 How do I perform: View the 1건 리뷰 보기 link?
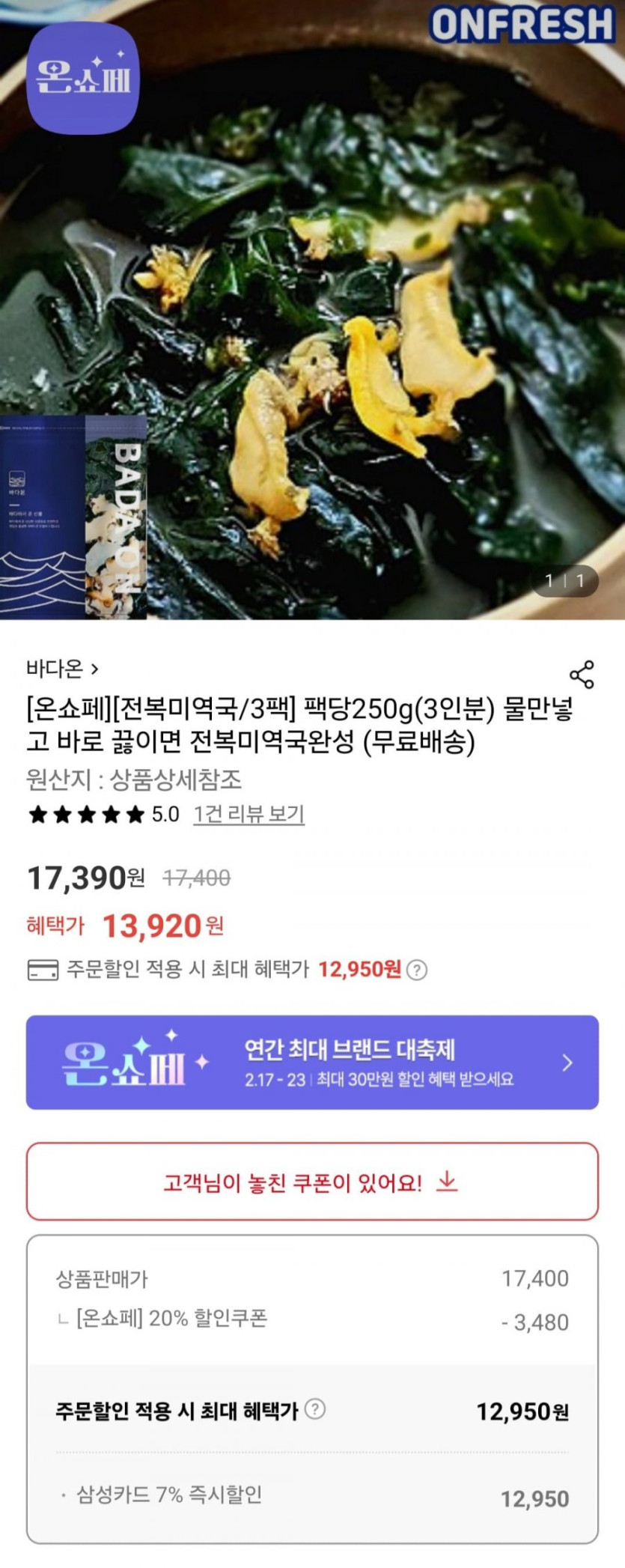point(249,814)
